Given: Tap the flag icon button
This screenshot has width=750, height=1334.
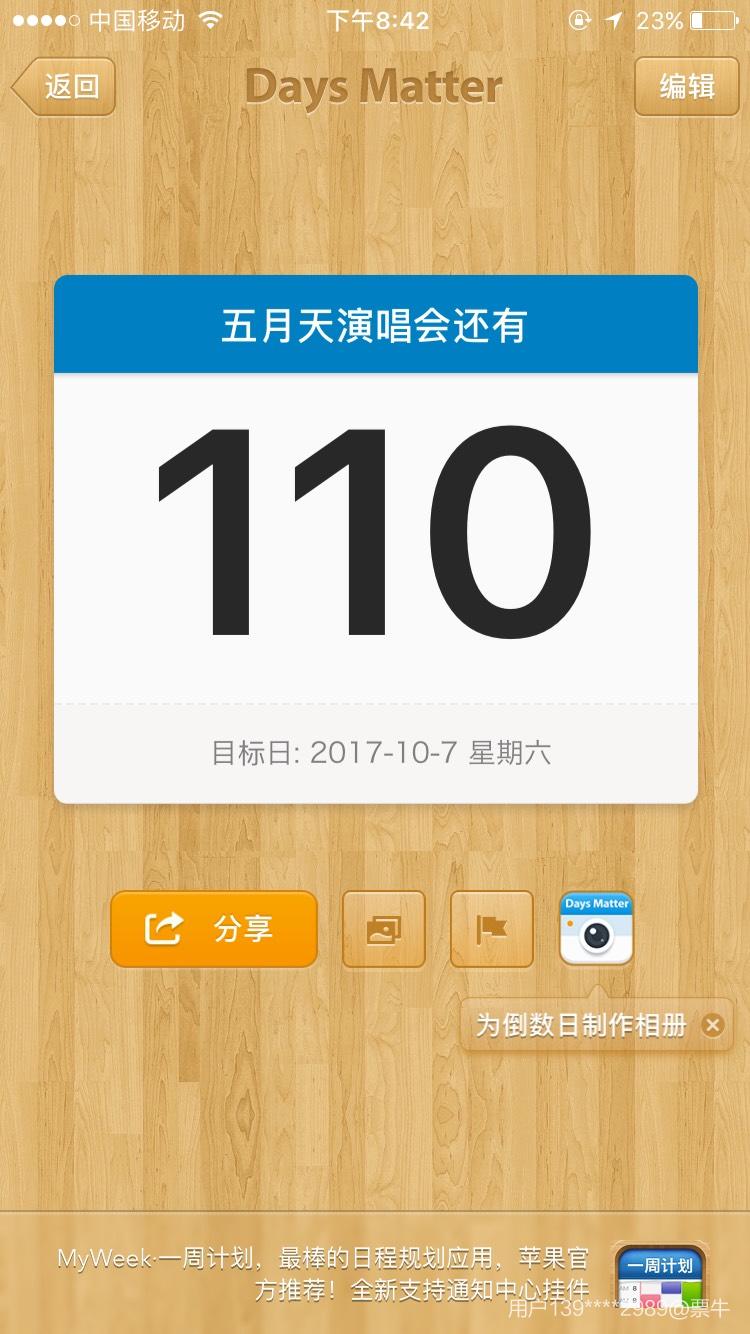Looking at the screenshot, I should tap(491, 929).
